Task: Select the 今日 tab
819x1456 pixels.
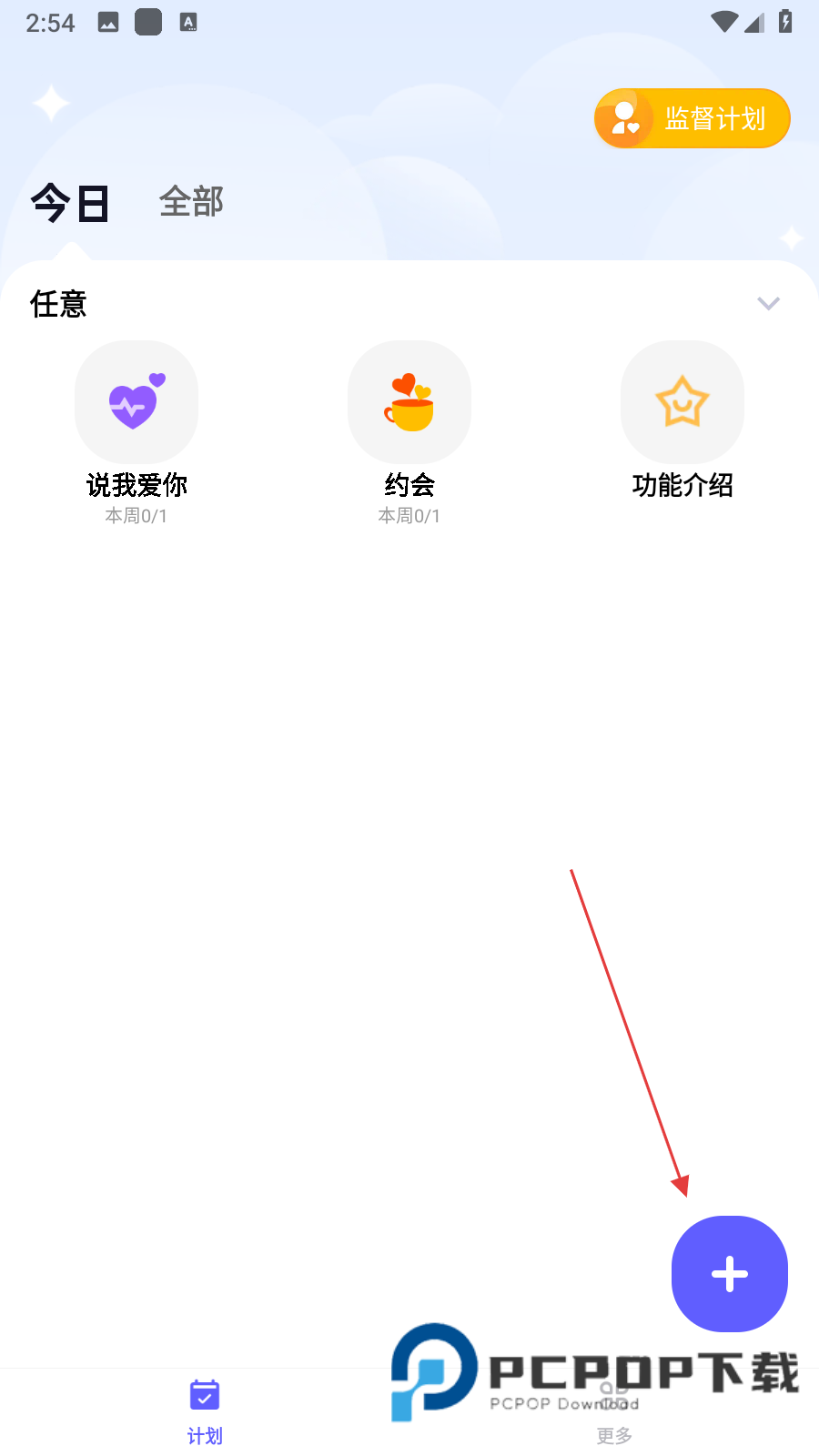Action: [x=69, y=201]
